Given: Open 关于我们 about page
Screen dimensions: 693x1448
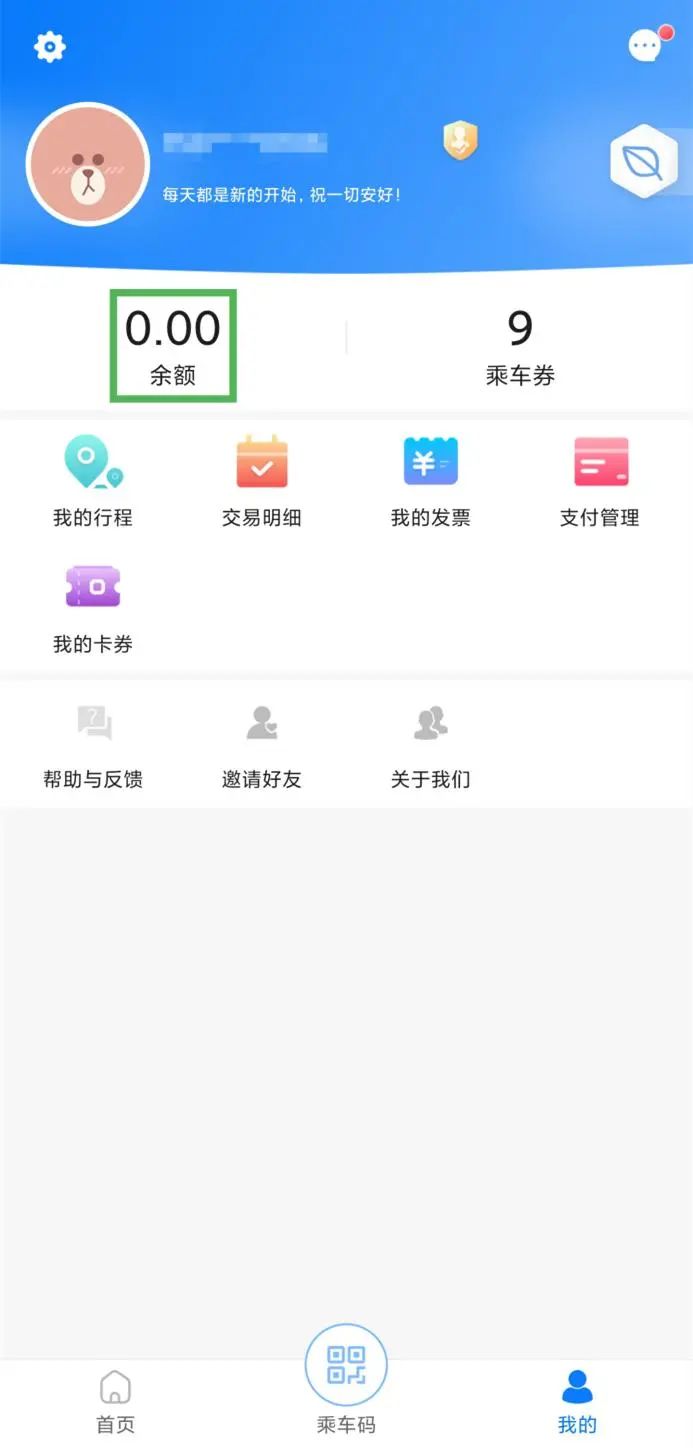Looking at the screenshot, I should pyautogui.click(x=430, y=745).
